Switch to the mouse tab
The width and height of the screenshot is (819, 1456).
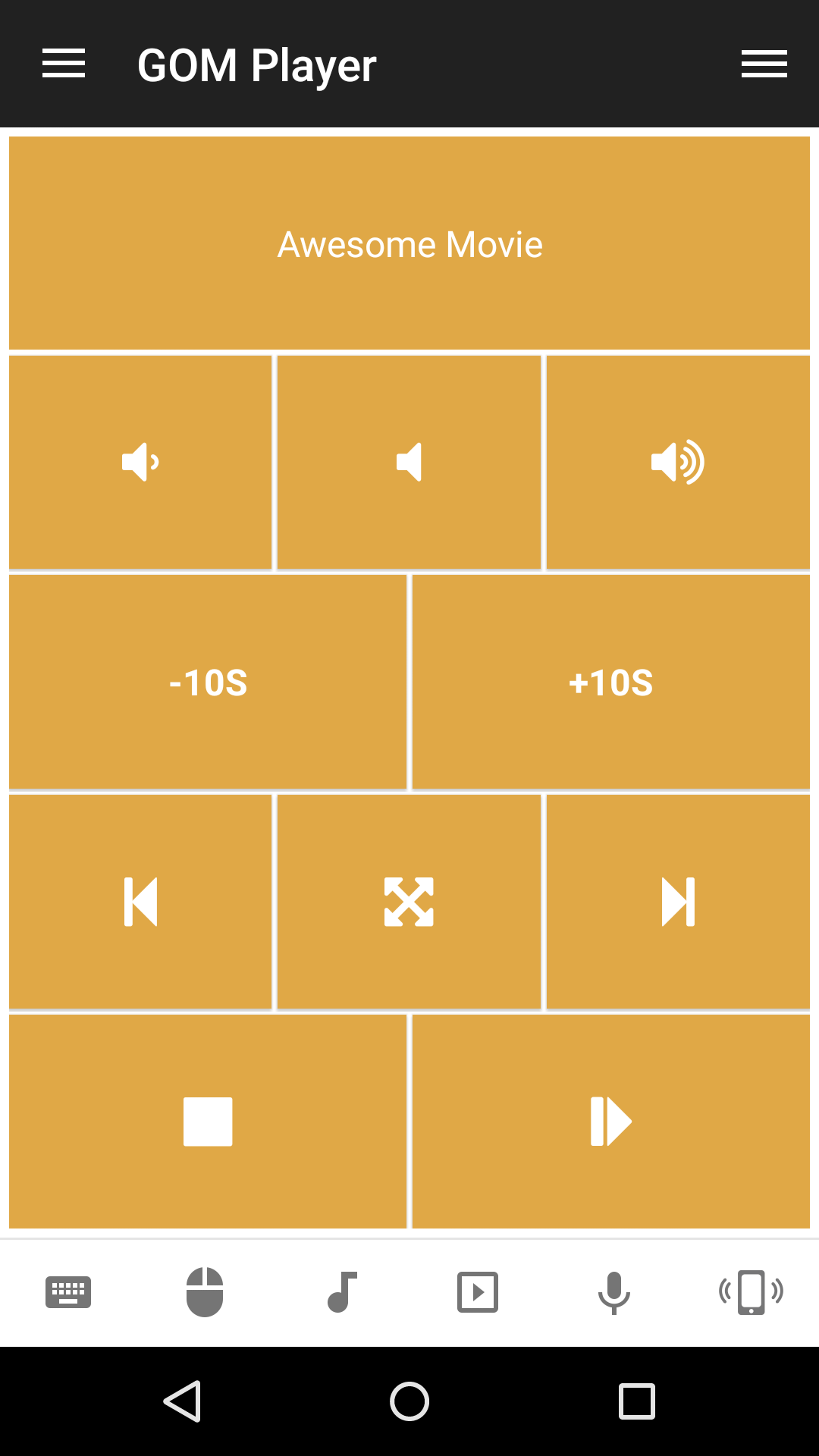point(205,1292)
